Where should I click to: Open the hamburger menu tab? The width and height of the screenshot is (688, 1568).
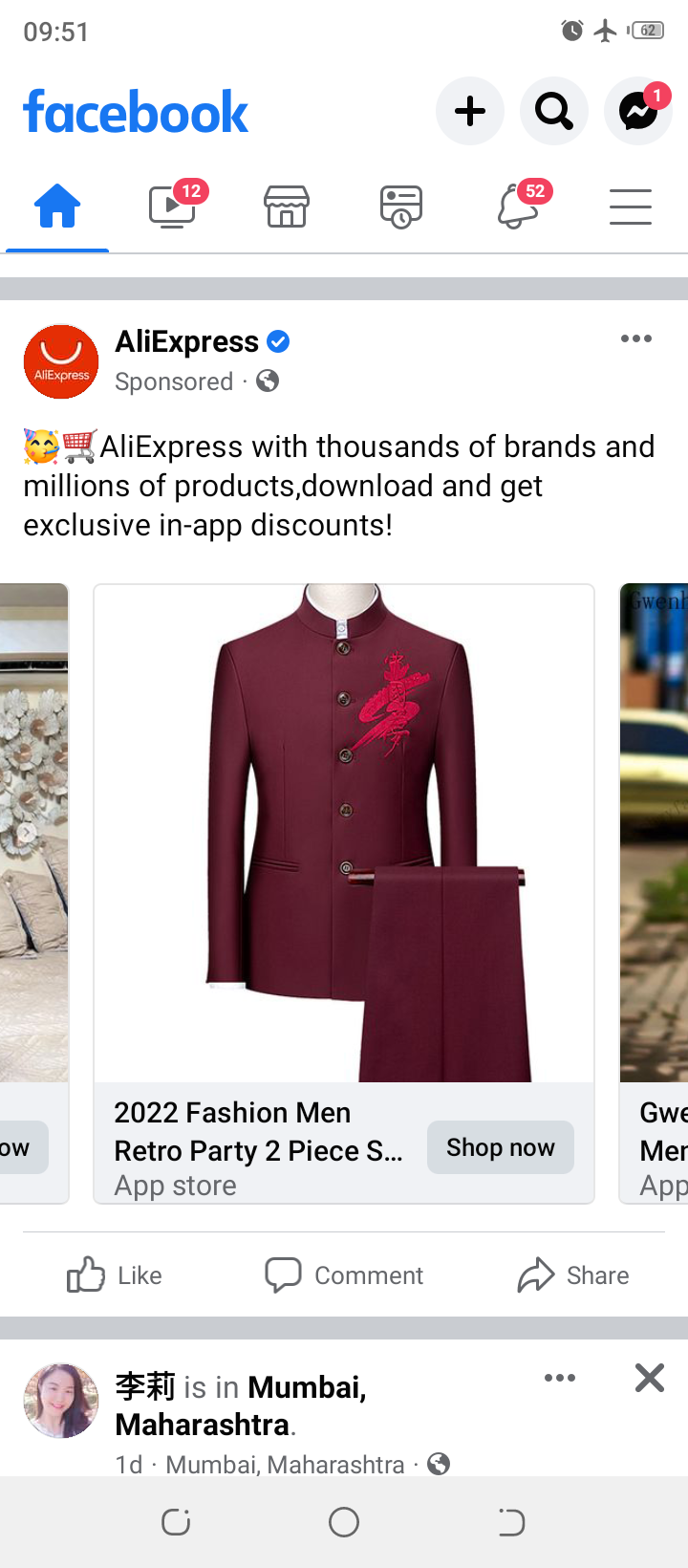631,207
